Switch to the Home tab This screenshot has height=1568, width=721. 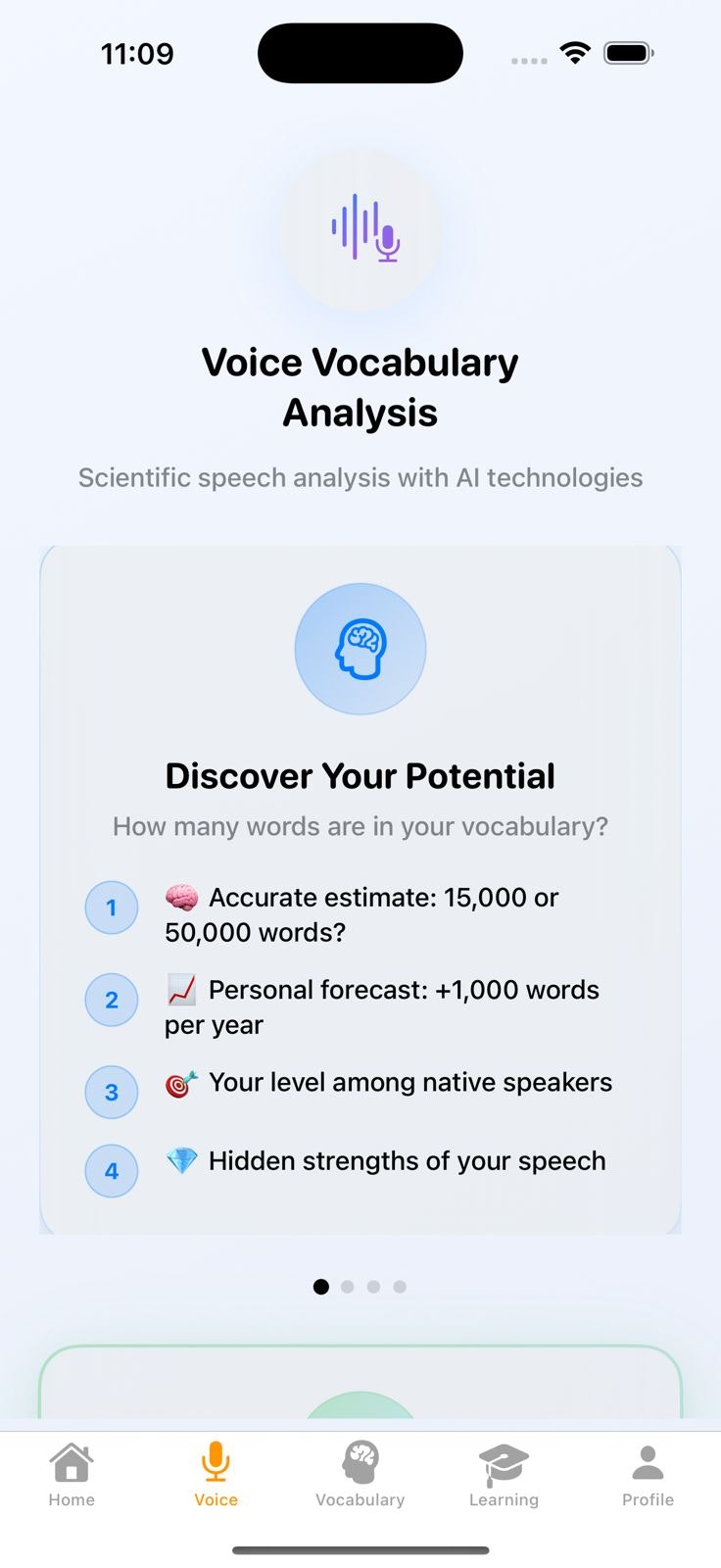click(72, 1474)
